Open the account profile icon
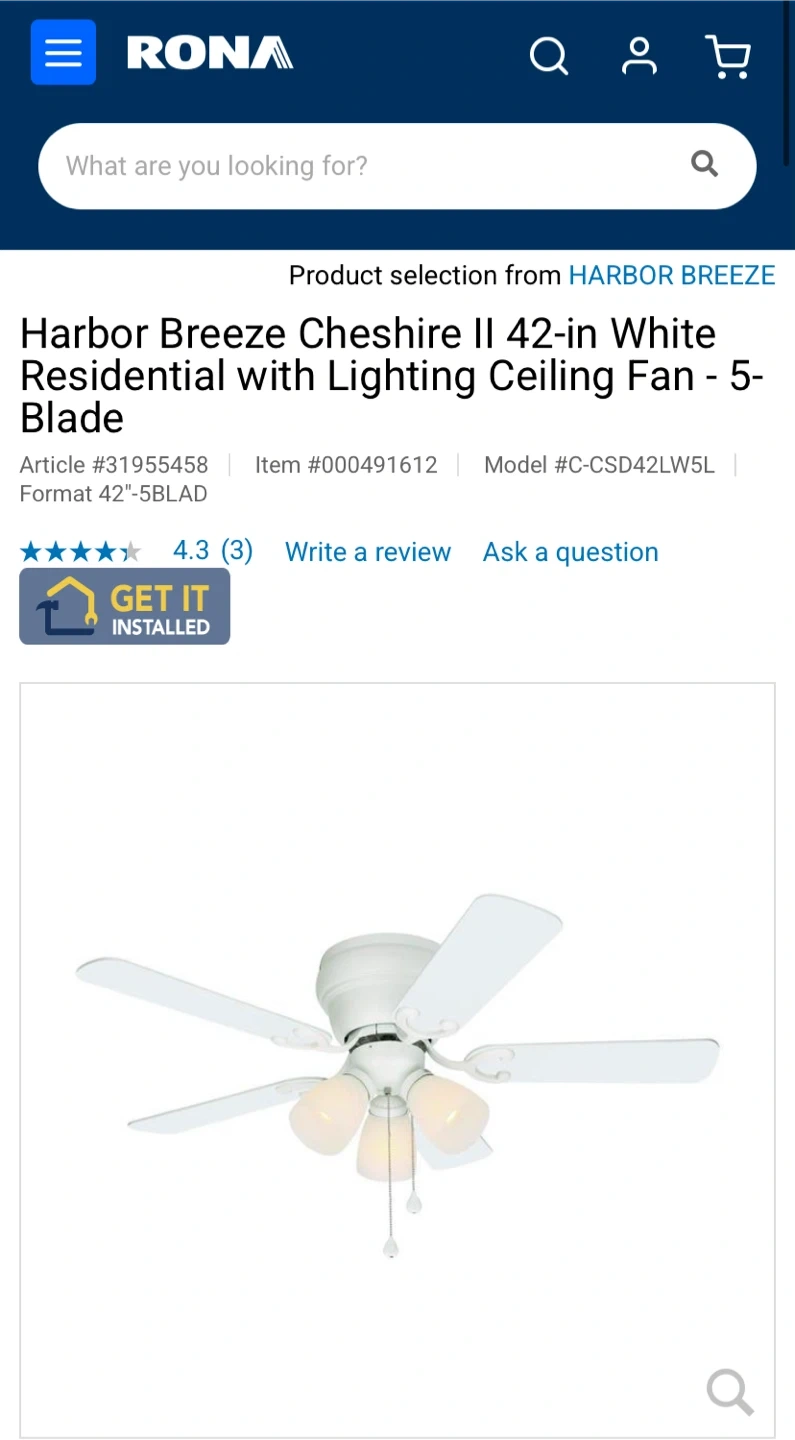This screenshot has width=795, height=1440. coord(639,56)
